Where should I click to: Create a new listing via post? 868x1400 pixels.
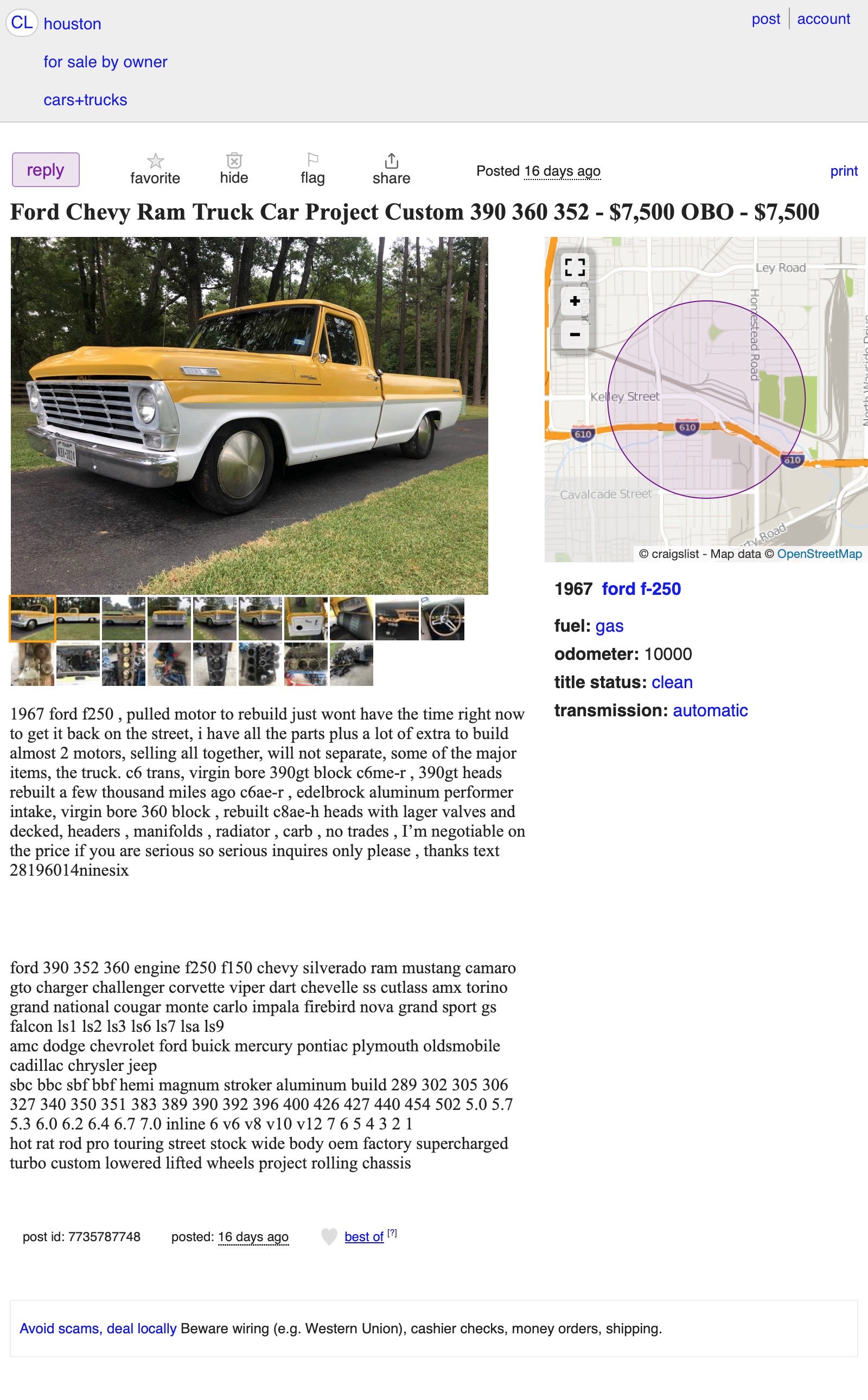click(x=765, y=19)
